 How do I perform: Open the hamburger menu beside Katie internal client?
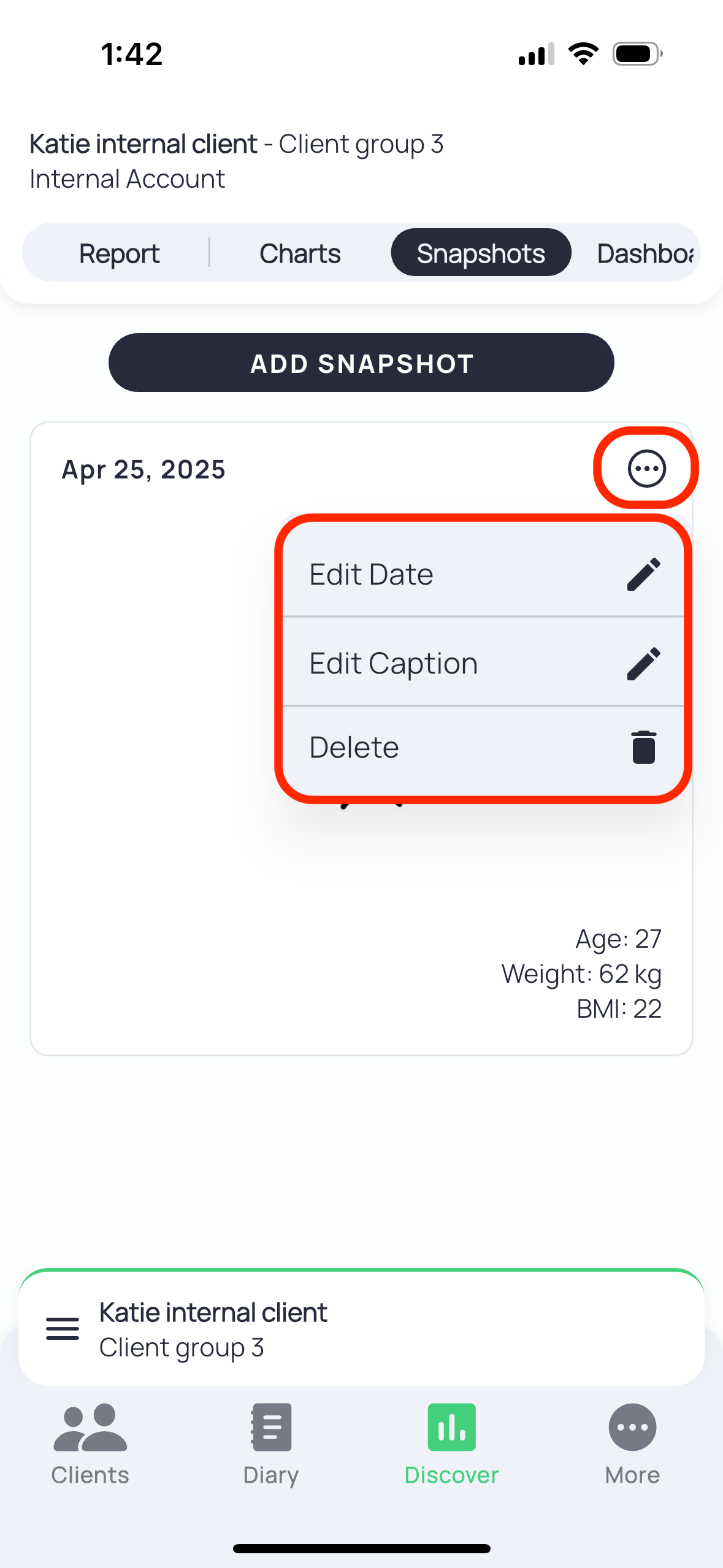tap(63, 1329)
